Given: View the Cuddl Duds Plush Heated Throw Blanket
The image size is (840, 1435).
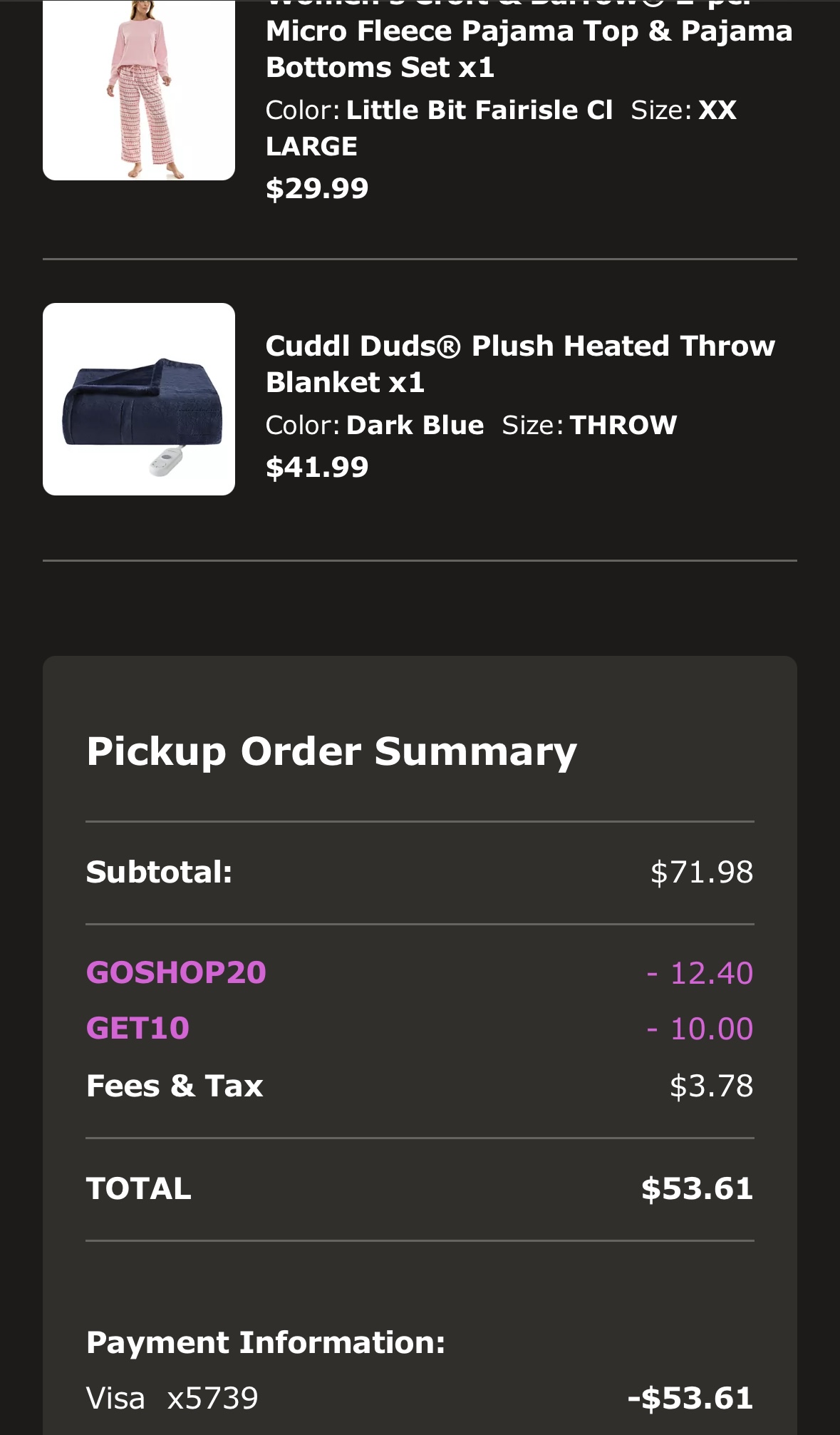Looking at the screenshot, I should click(x=520, y=364).
